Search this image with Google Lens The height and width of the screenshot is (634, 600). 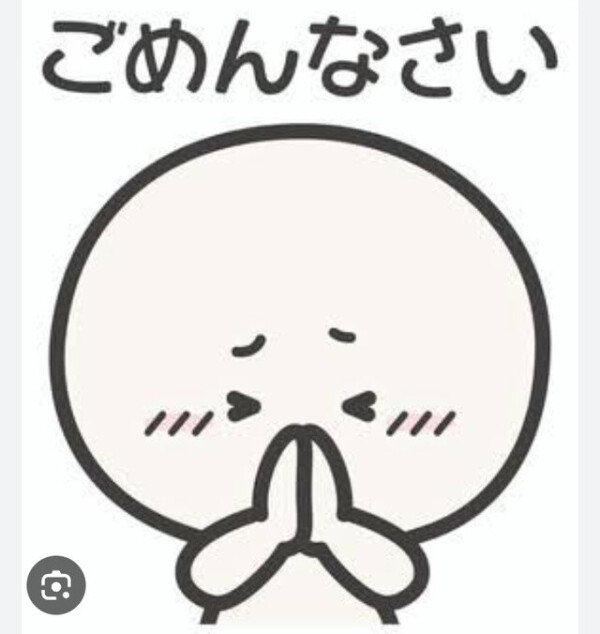56,585
